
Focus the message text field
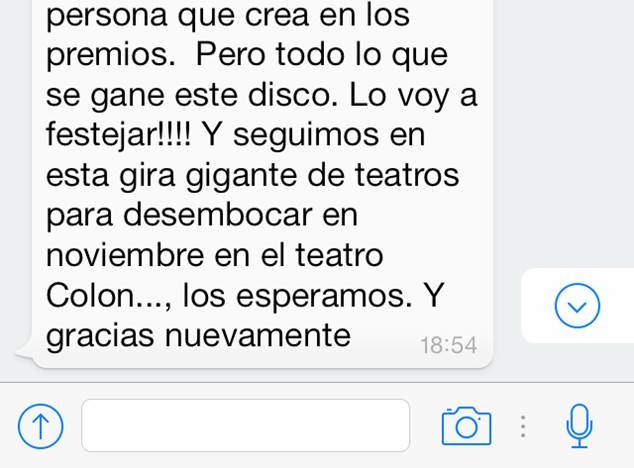click(245, 426)
